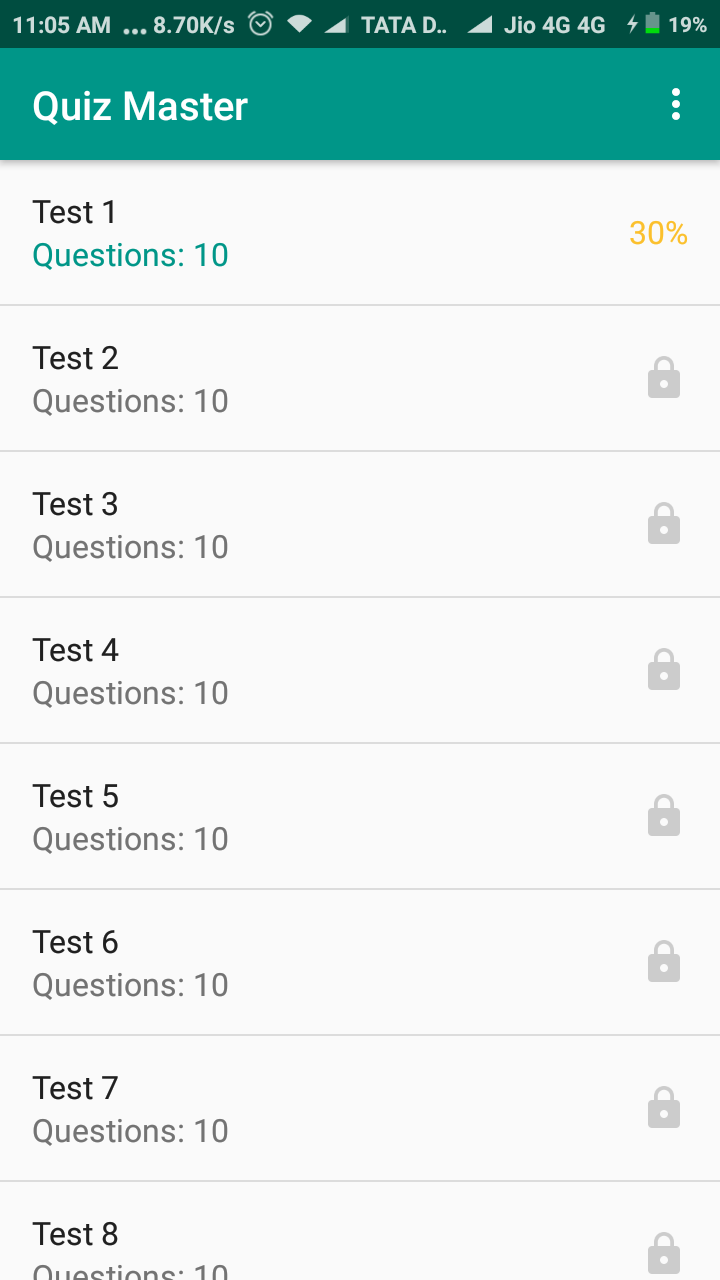
Task: Click the lock icon on Test 2
Action: (664, 377)
